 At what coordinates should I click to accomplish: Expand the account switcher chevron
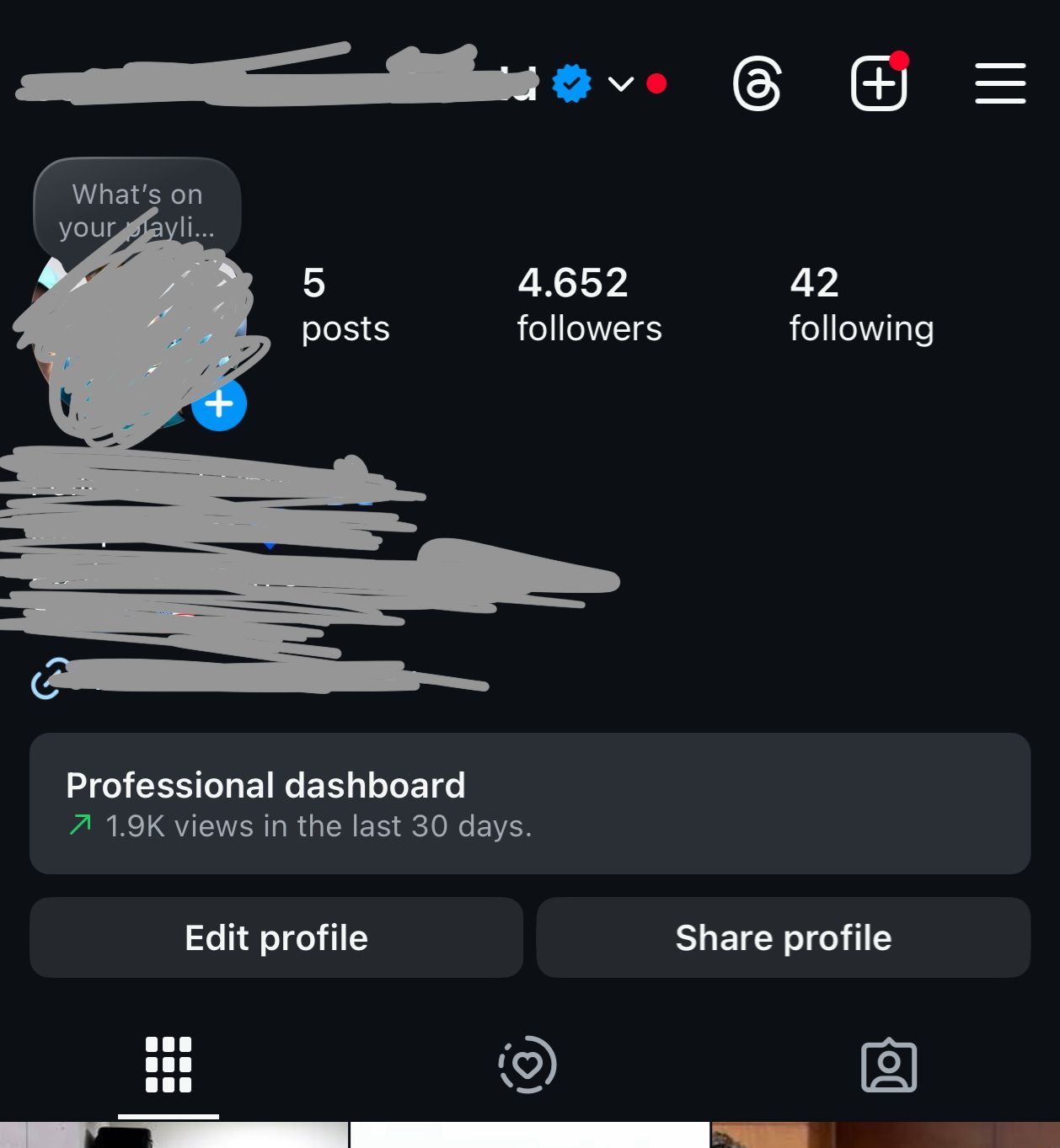coord(621,83)
